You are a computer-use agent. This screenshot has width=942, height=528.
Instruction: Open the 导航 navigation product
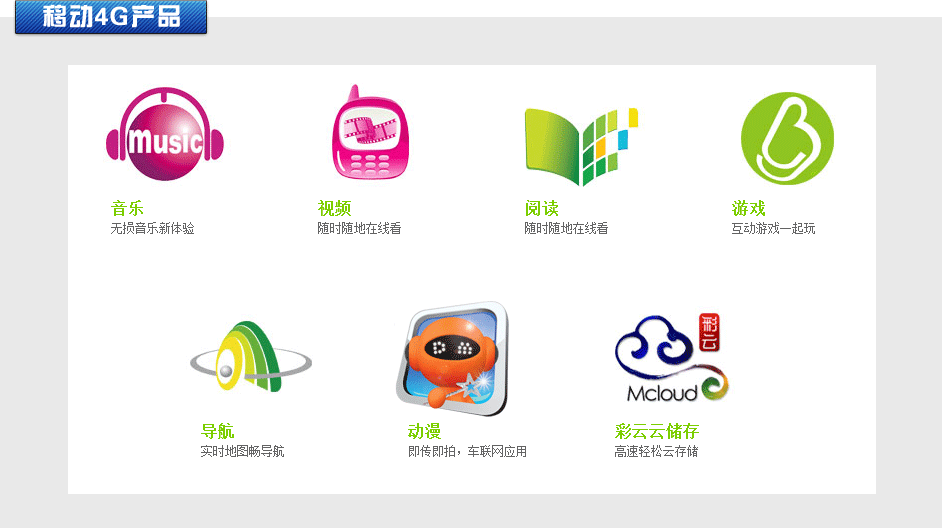[251, 359]
